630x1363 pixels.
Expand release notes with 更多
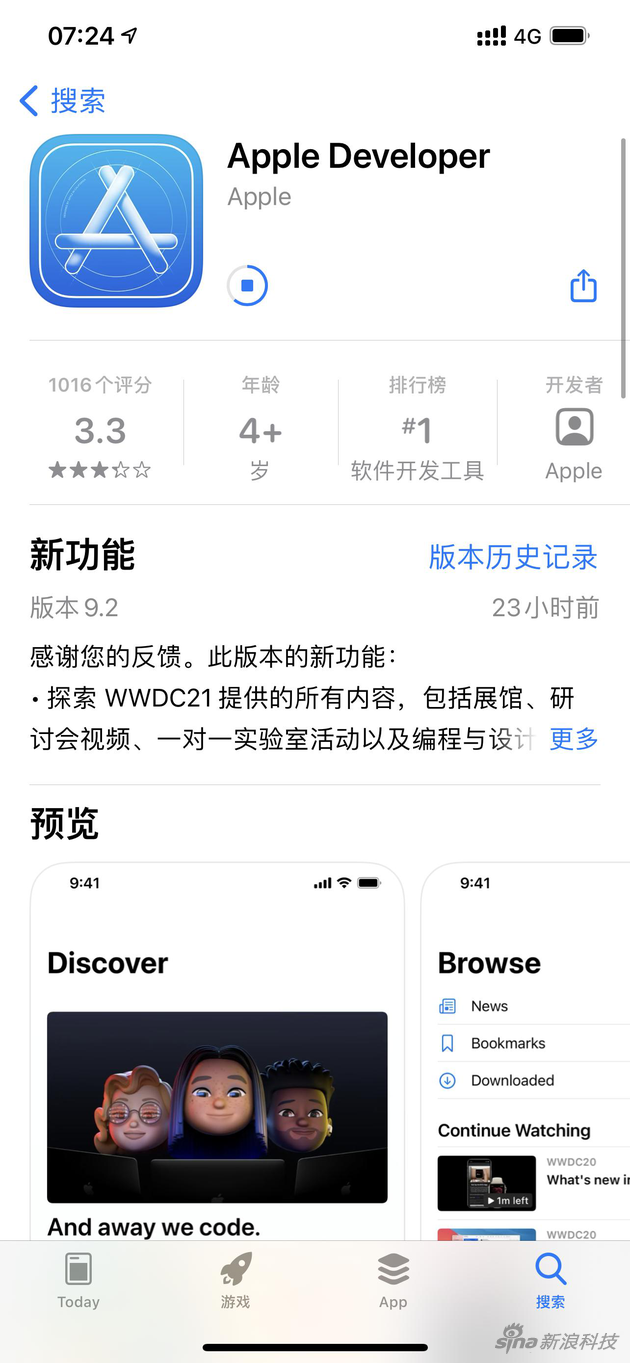pyautogui.click(x=574, y=739)
